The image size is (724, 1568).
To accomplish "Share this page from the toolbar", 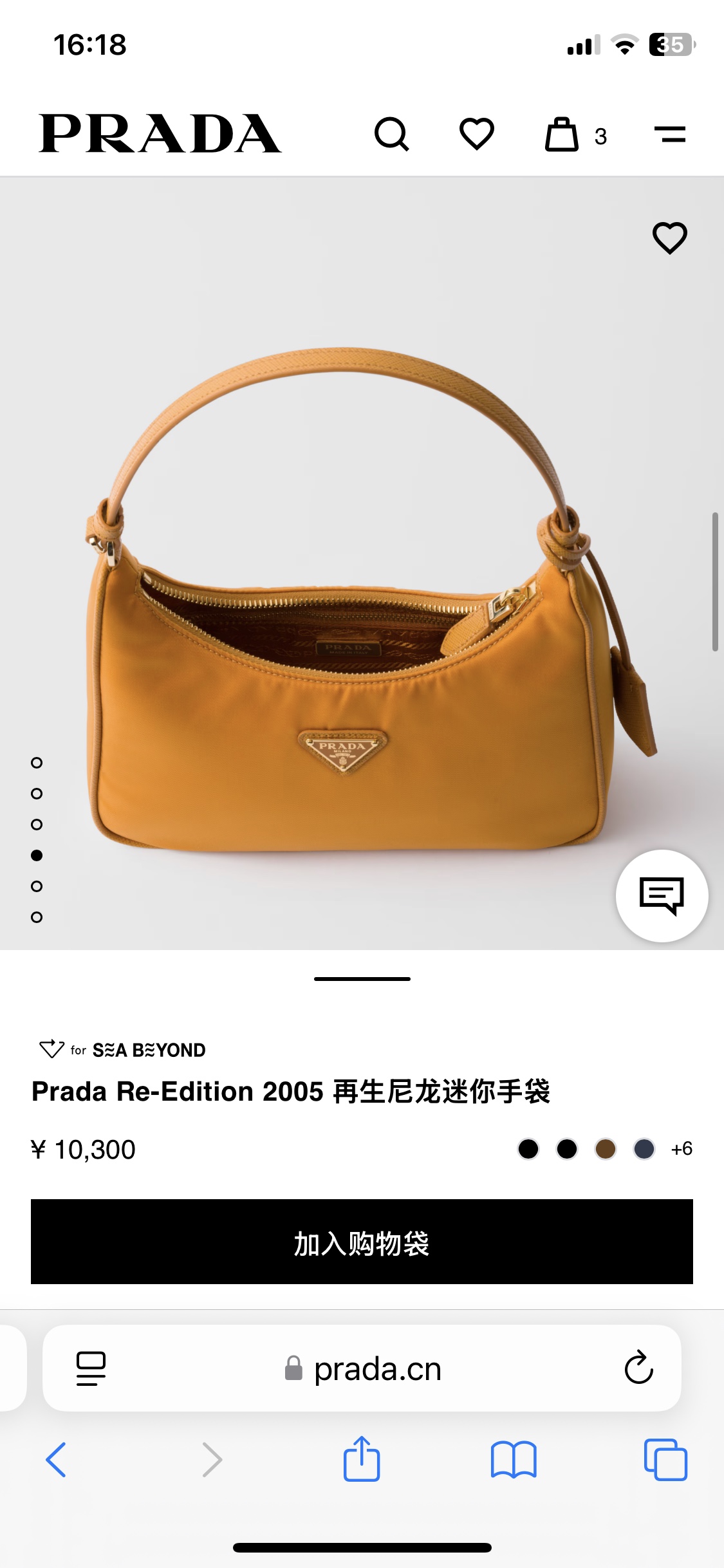I will tap(362, 1459).
